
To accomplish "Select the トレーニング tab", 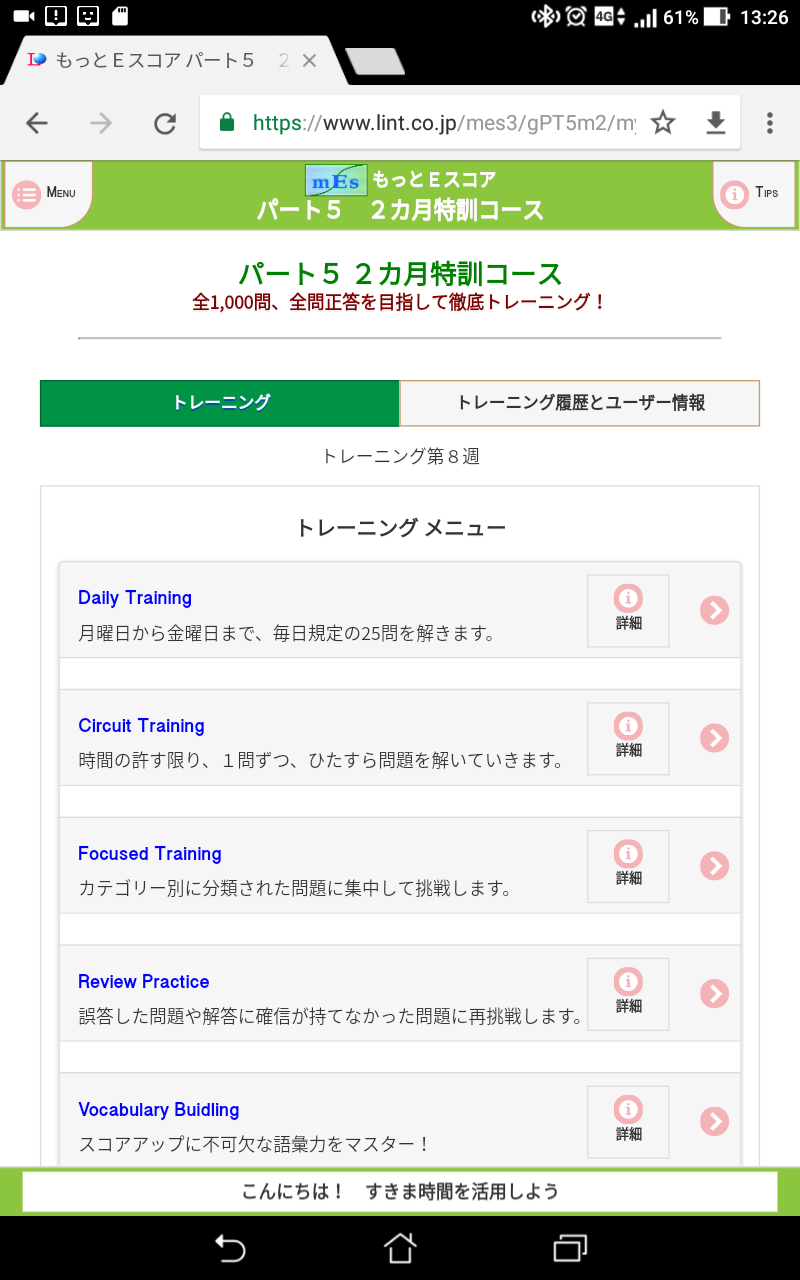I will (220, 403).
